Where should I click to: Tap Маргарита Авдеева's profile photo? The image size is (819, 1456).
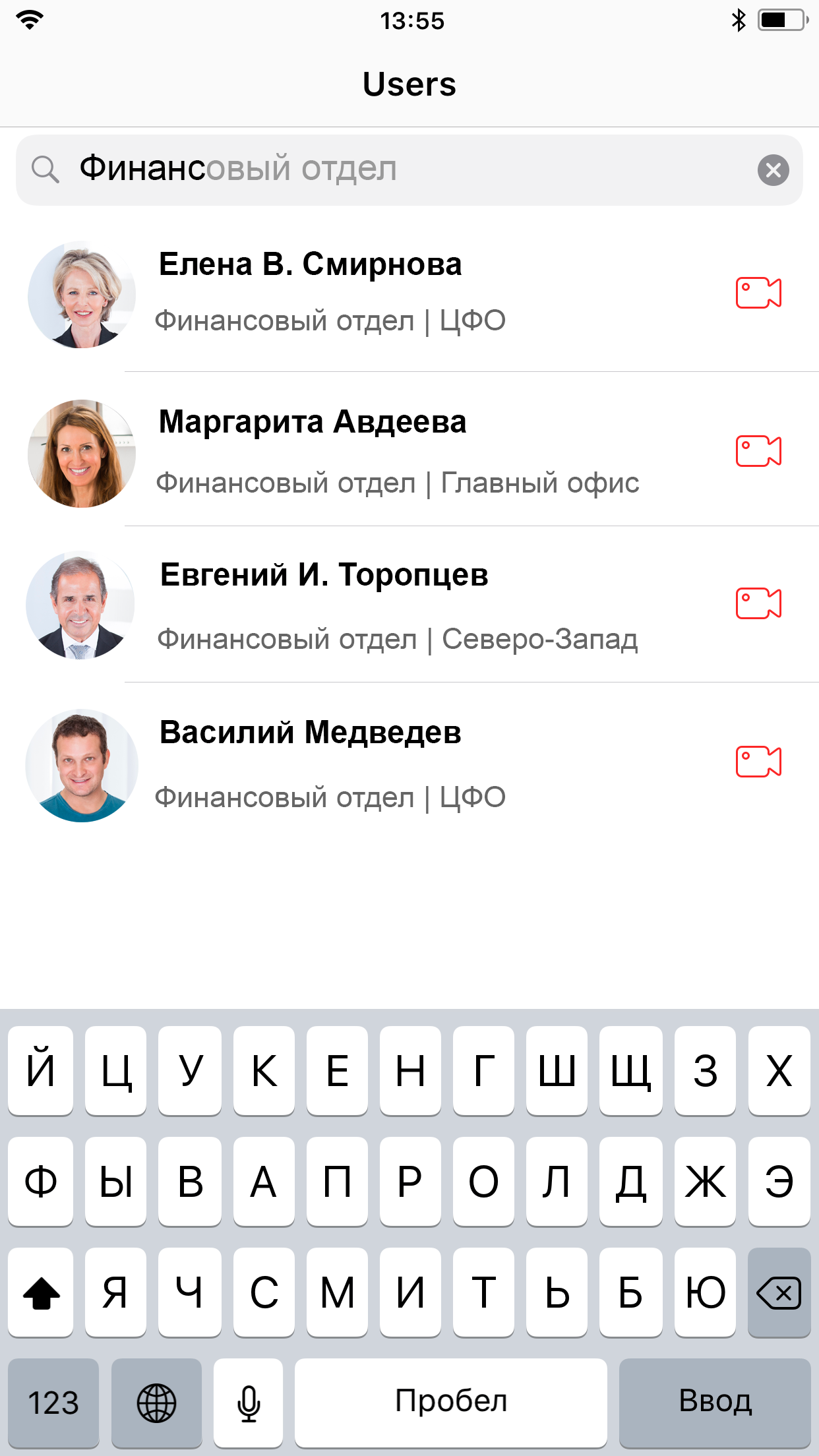[x=81, y=453]
